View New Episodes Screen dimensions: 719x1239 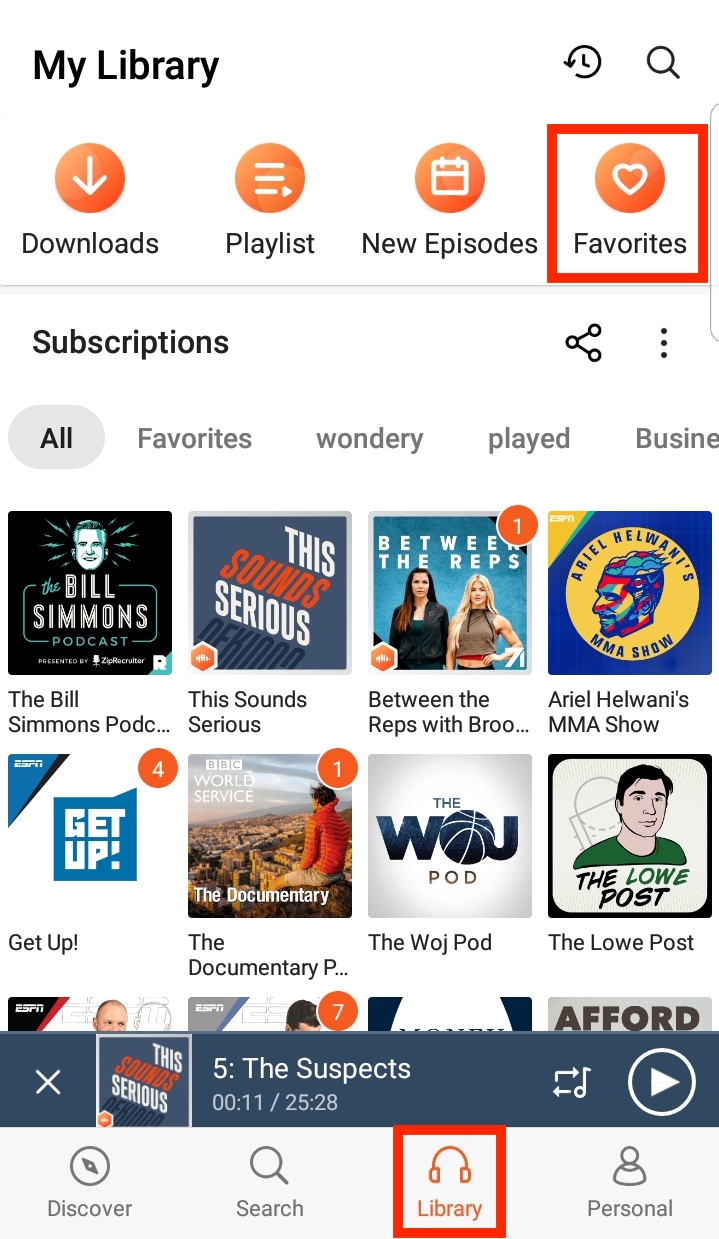click(450, 200)
